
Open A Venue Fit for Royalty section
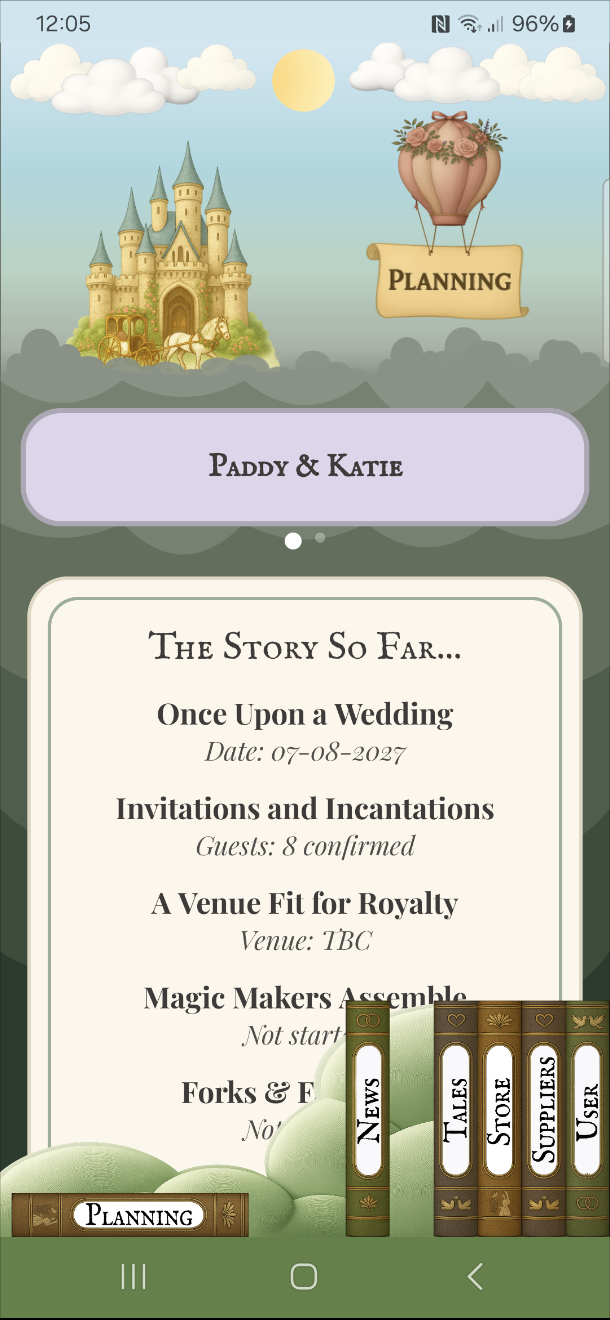[x=305, y=920]
